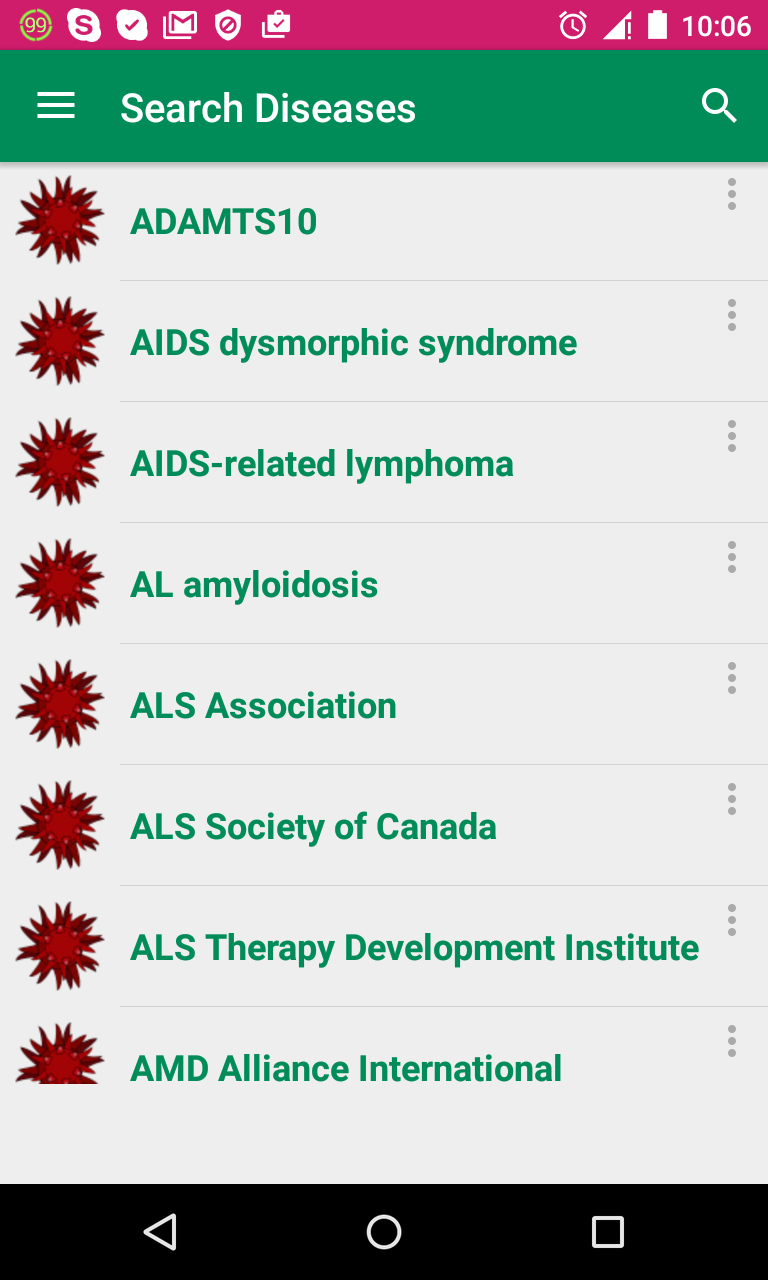
Task: Open ALS Society of Canada
Action: (x=313, y=827)
